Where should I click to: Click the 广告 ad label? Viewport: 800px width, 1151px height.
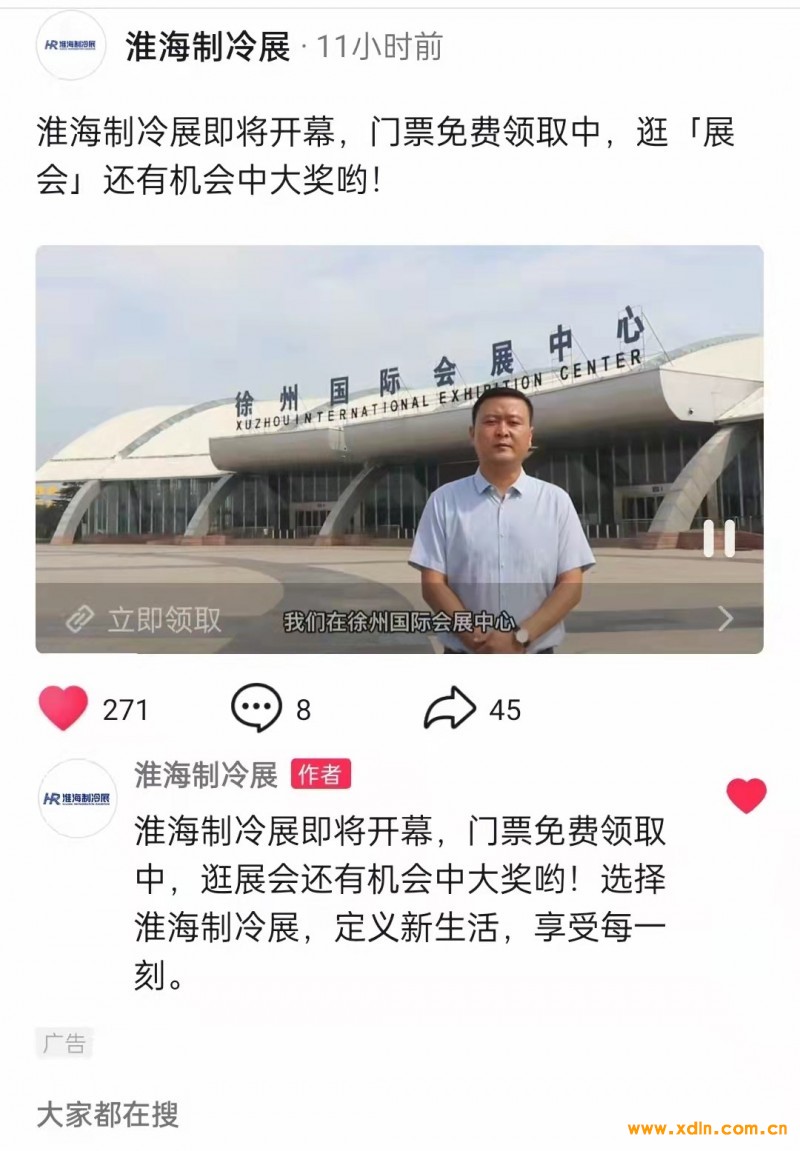[x=63, y=1042]
